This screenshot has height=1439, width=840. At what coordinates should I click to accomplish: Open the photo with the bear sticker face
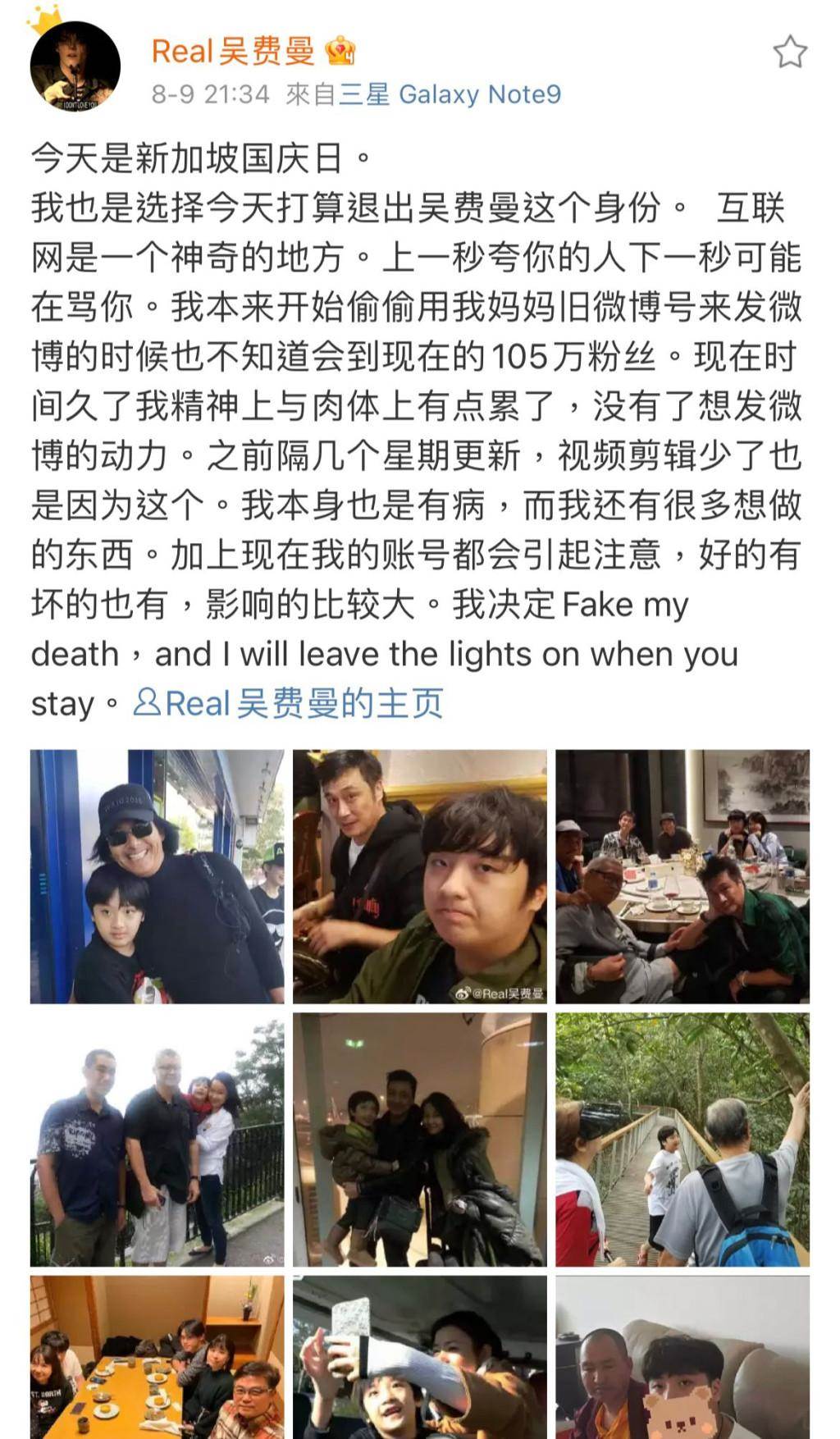(682, 1357)
